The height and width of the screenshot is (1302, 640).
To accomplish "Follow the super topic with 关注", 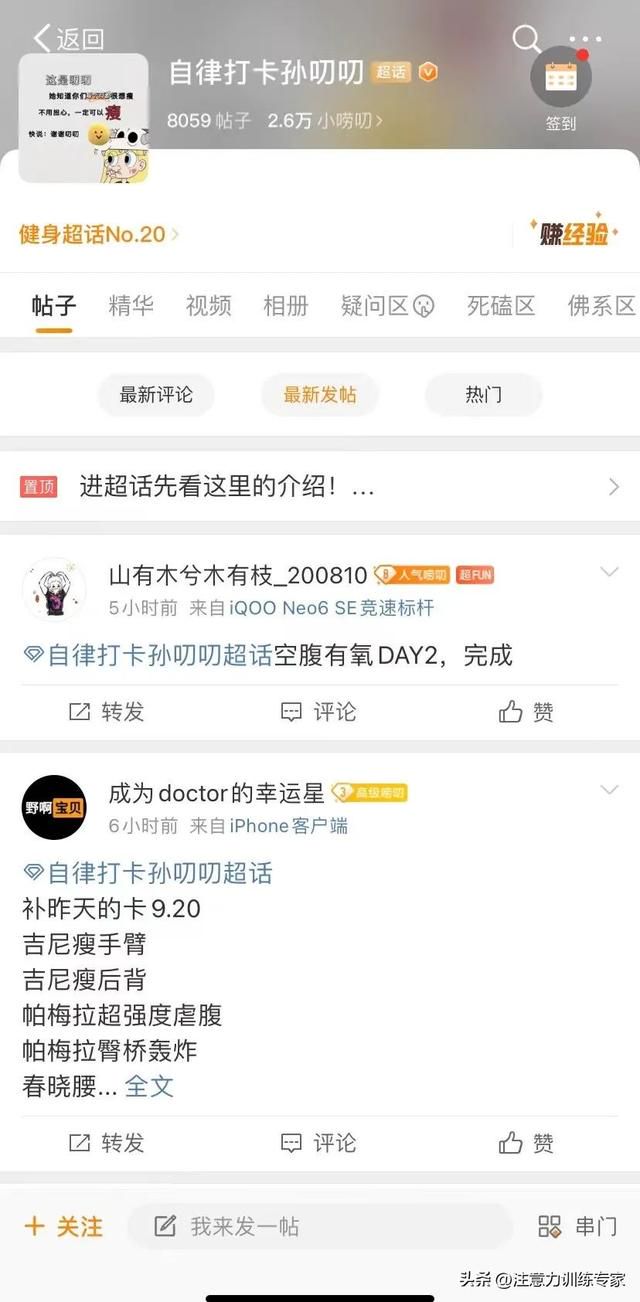I will click(64, 1226).
